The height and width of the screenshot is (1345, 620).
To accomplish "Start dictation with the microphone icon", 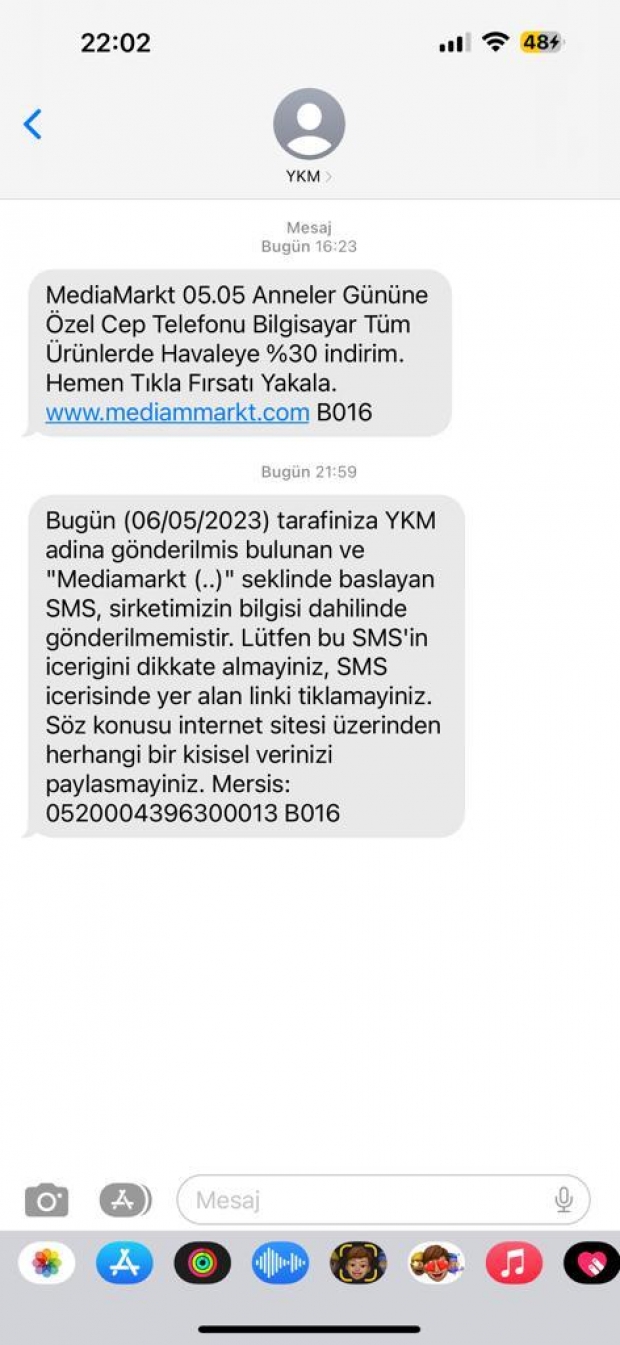I will [564, 1199].
